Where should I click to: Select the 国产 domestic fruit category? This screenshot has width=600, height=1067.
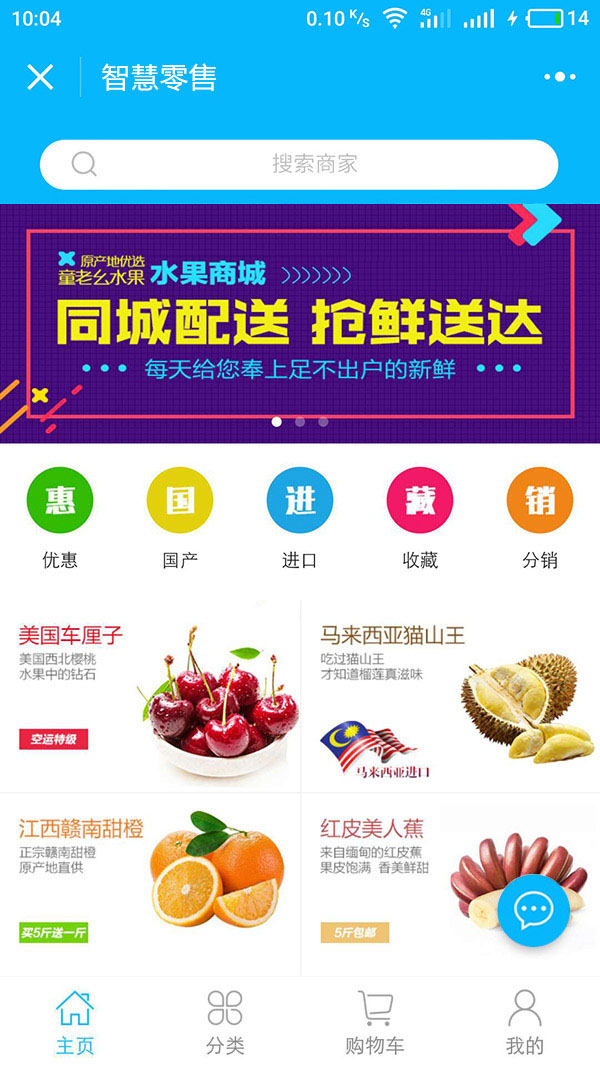pyautogui.click(x=180, y=516)
